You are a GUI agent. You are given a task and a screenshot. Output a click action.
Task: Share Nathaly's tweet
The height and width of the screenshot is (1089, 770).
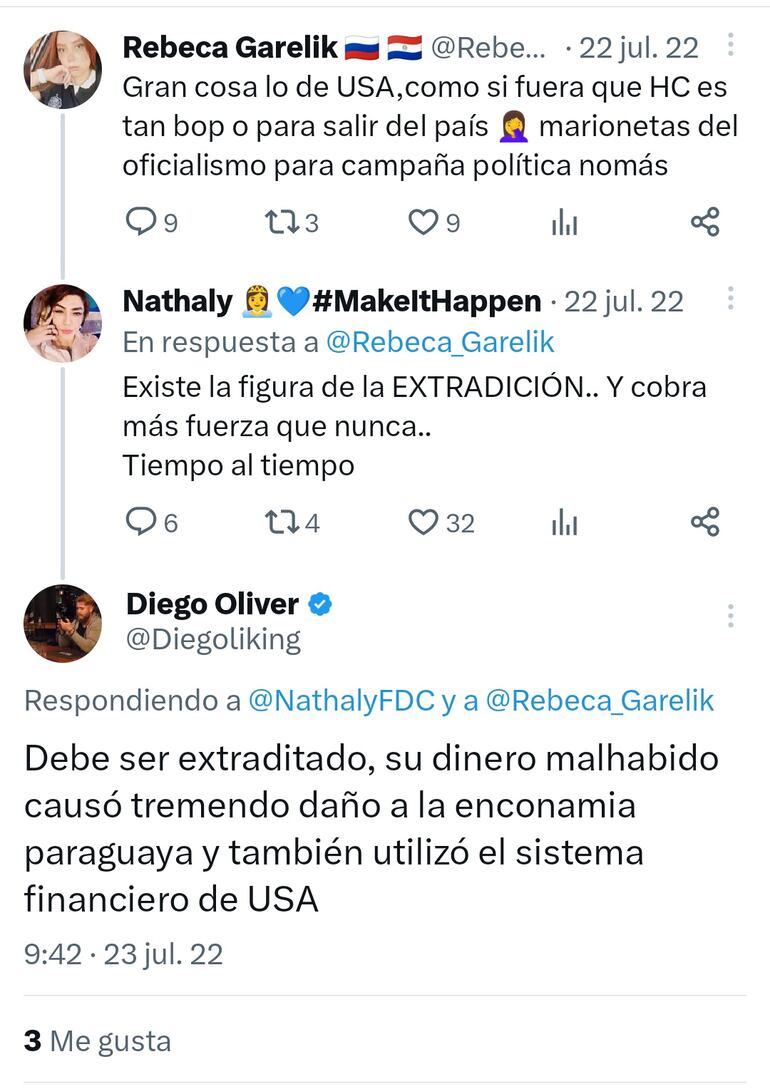click(705, 521)
